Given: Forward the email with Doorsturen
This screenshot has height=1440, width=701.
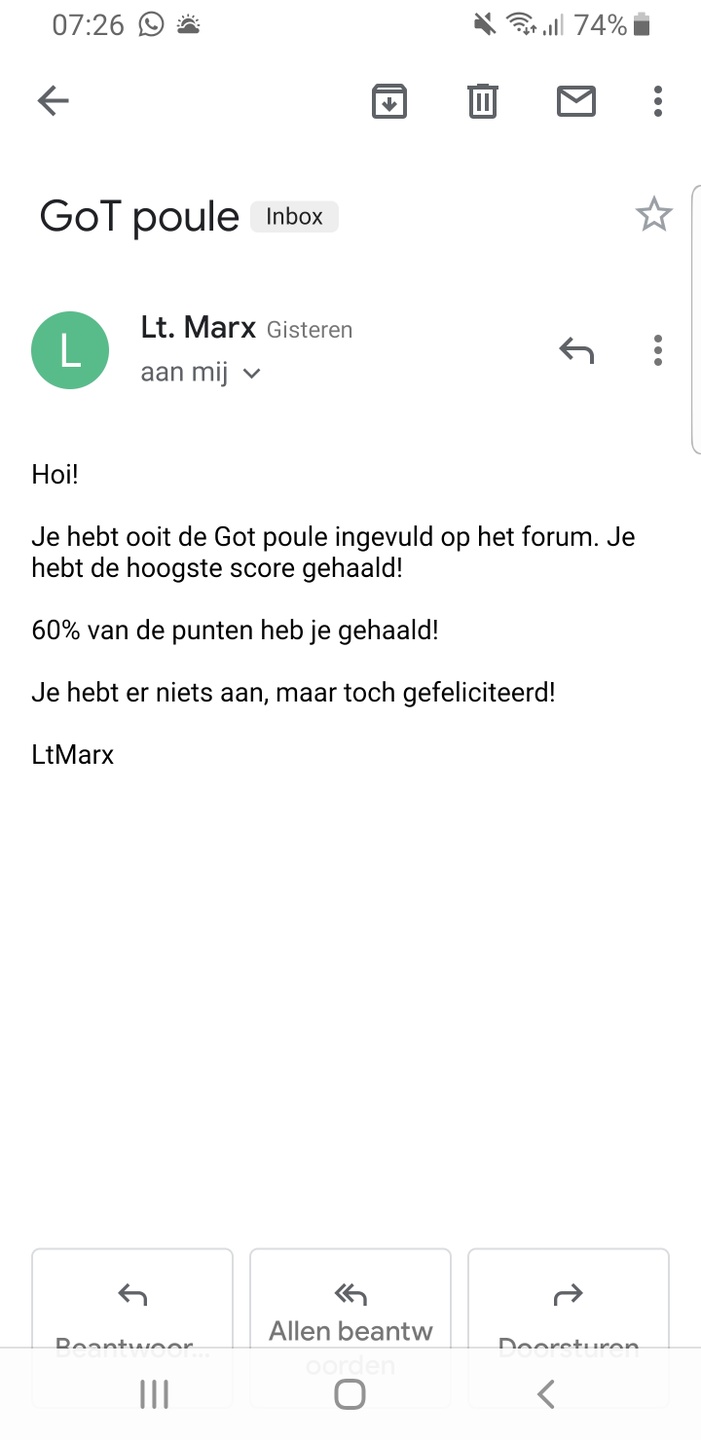Looking at the screenshot, I should click(568, 1310).
